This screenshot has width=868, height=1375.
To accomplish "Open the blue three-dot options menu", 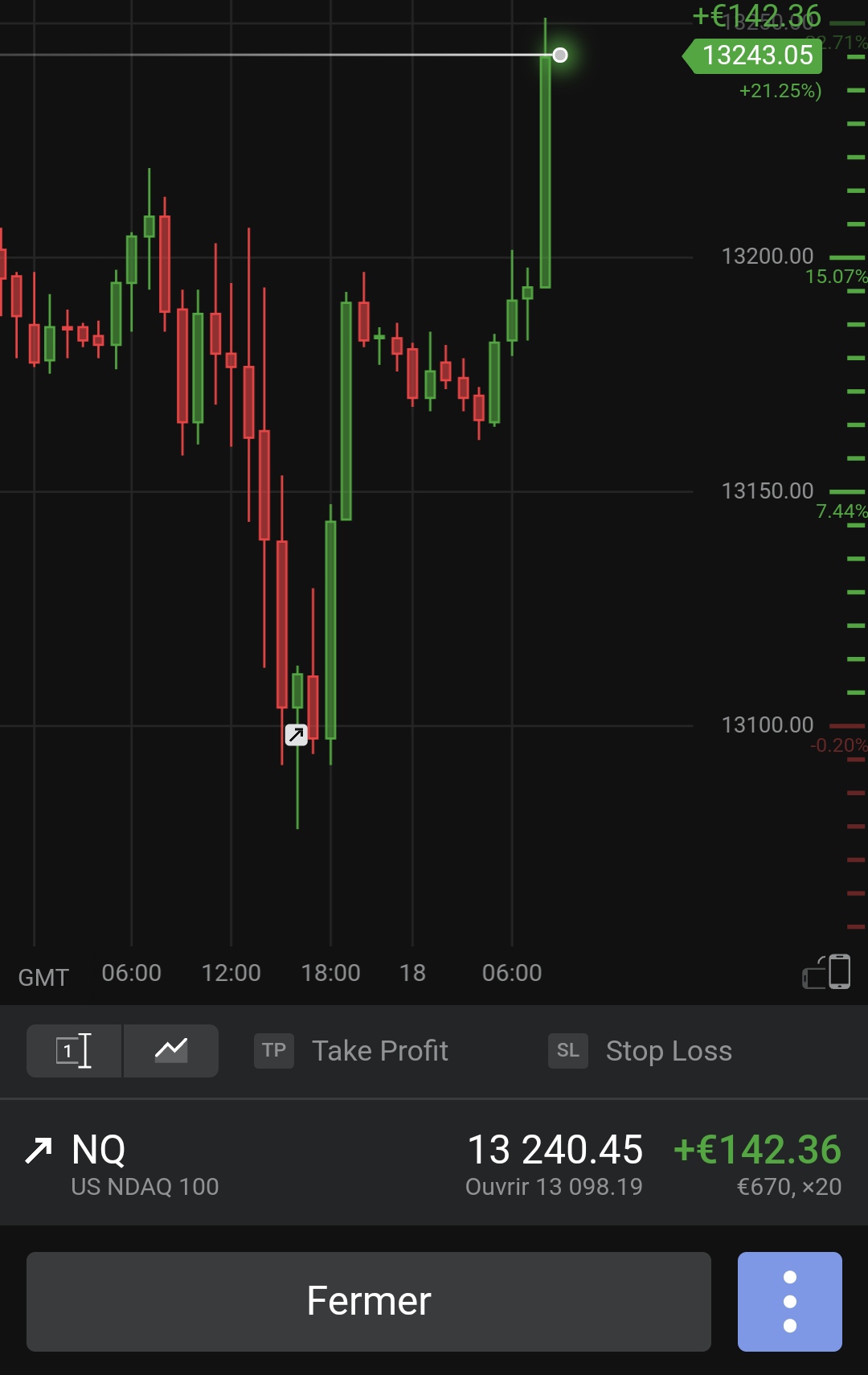I will coord(789,1301).
